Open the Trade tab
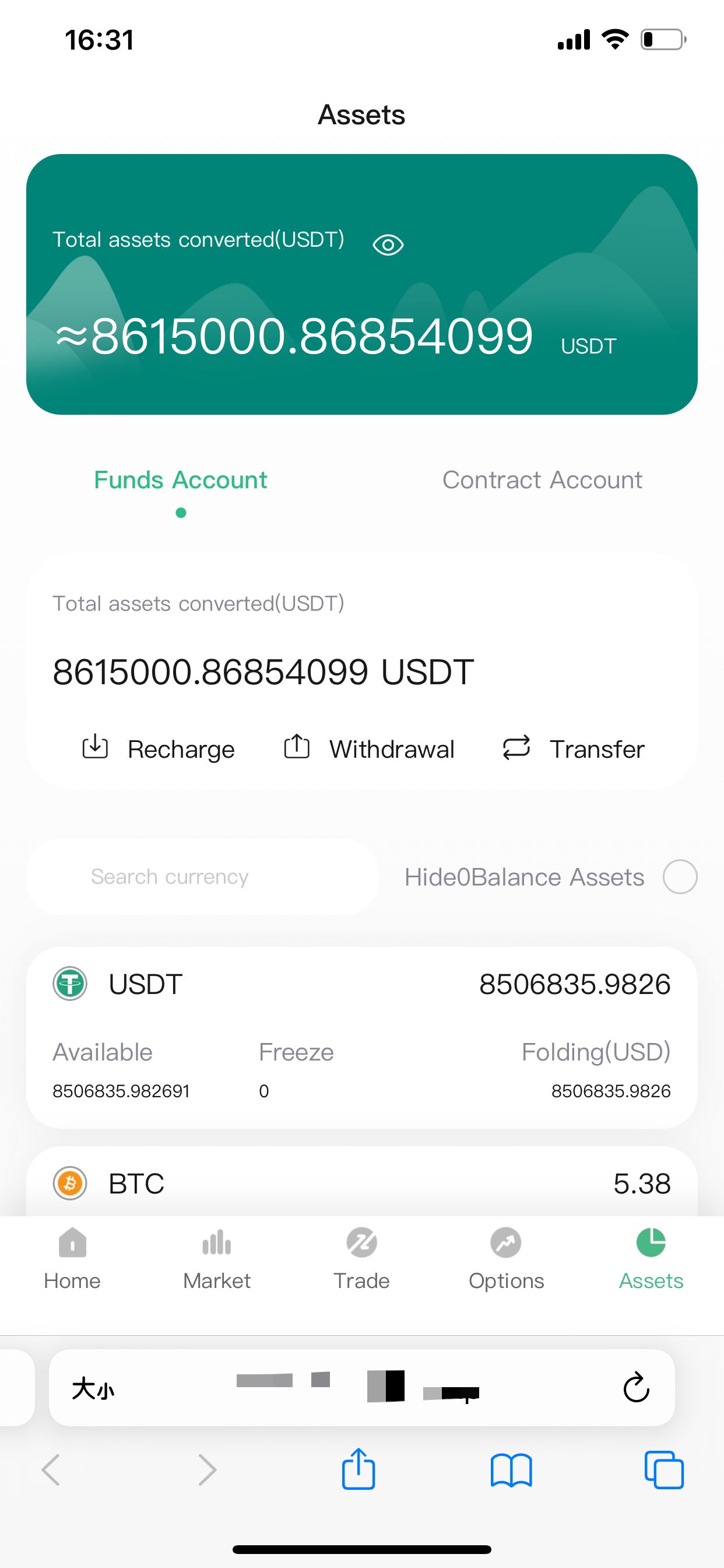 click(361, 1259)
